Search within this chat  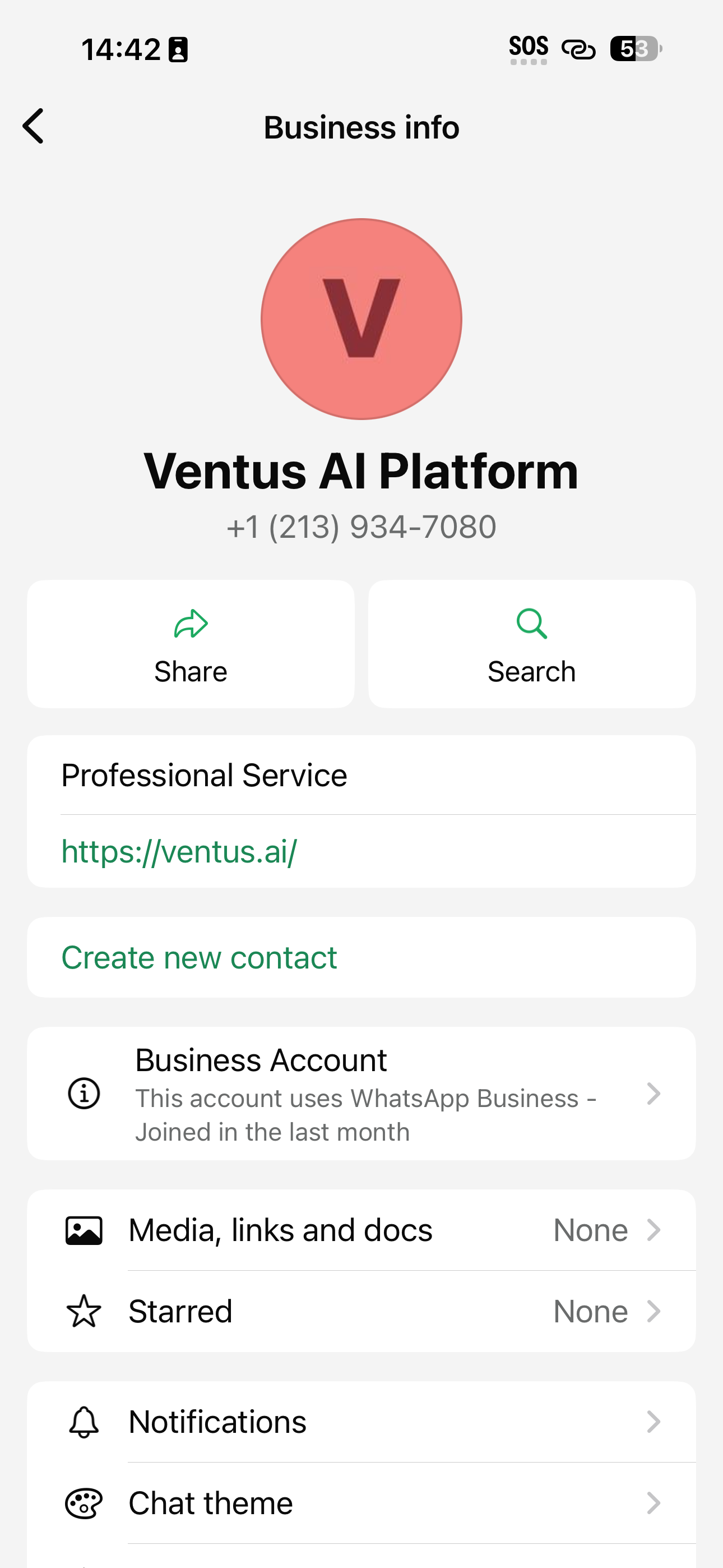click(x=531, y=644)
